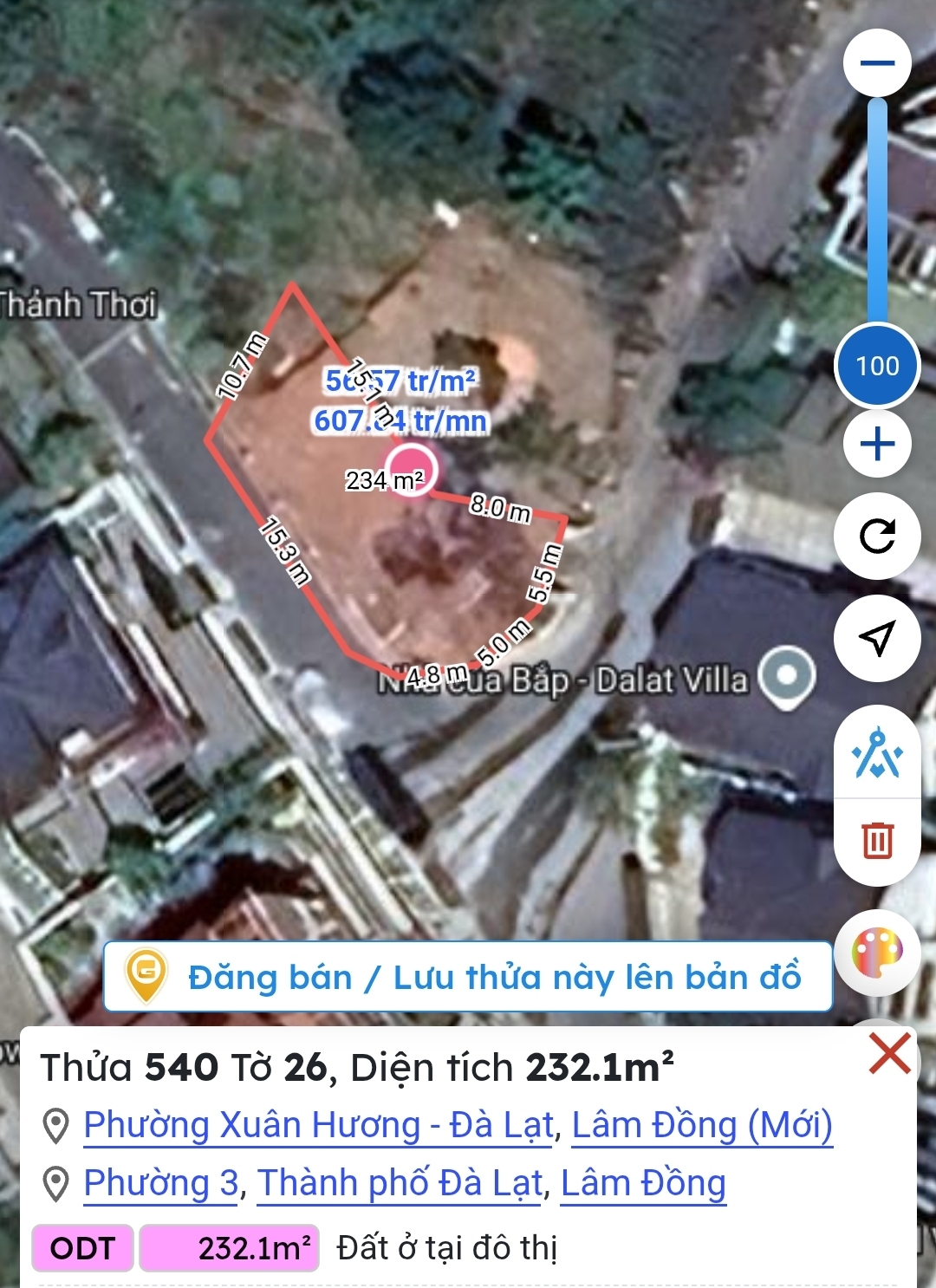Center map on my current location

(x=877, y=638)
